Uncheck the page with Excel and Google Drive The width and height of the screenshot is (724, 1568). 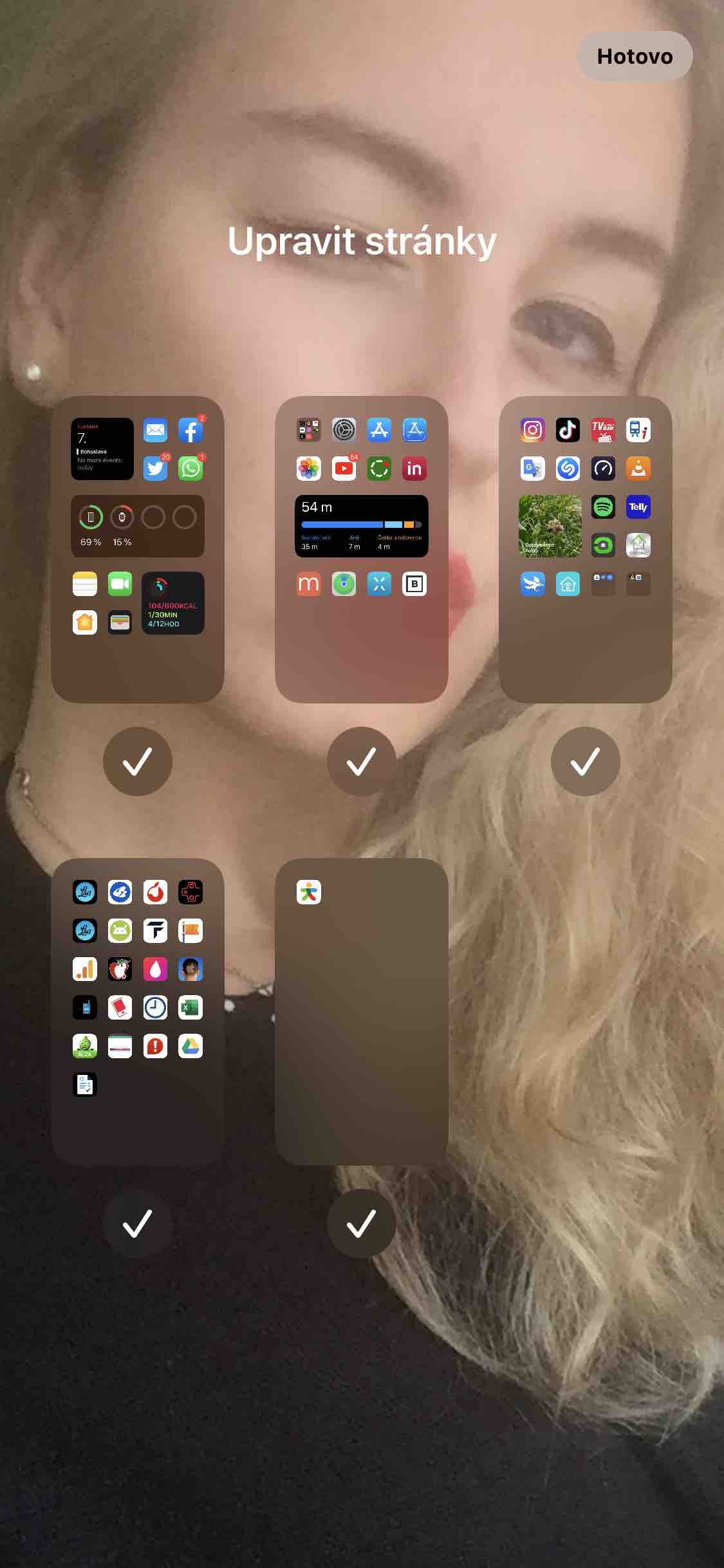[x=137, y=1224]
